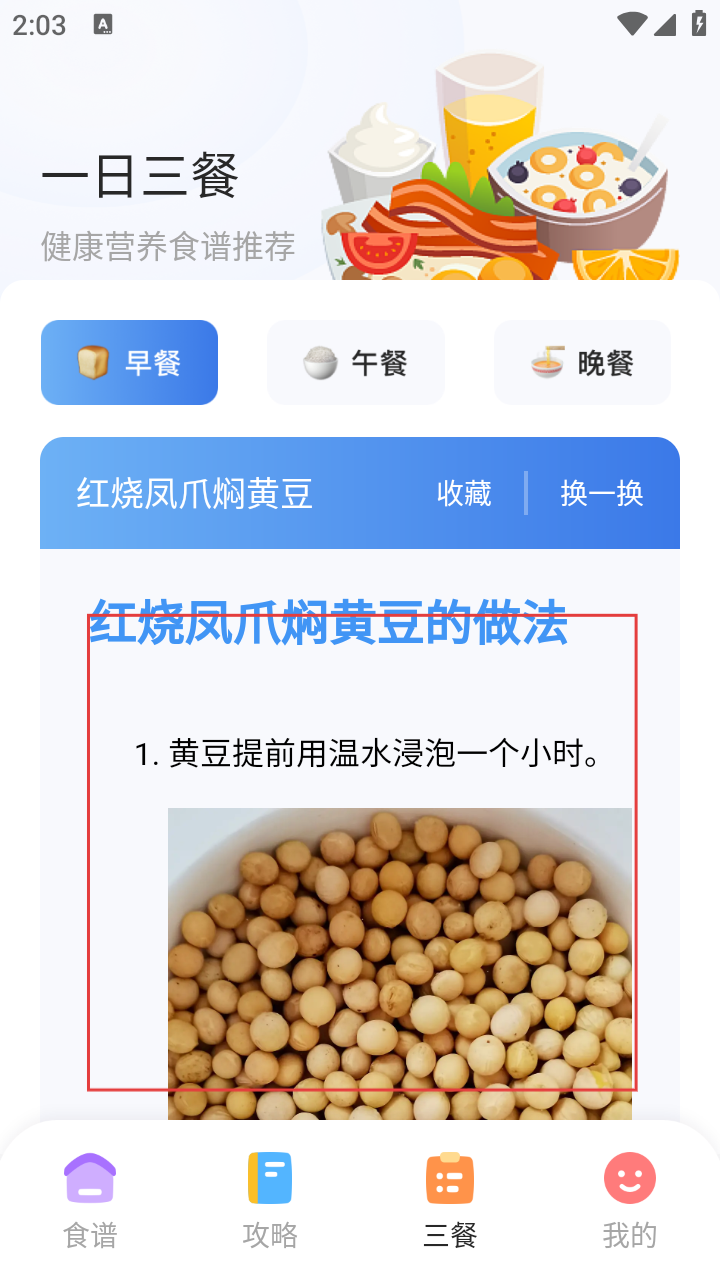Switch to the 午餐 lunch tab

click(x=355, y=363)
